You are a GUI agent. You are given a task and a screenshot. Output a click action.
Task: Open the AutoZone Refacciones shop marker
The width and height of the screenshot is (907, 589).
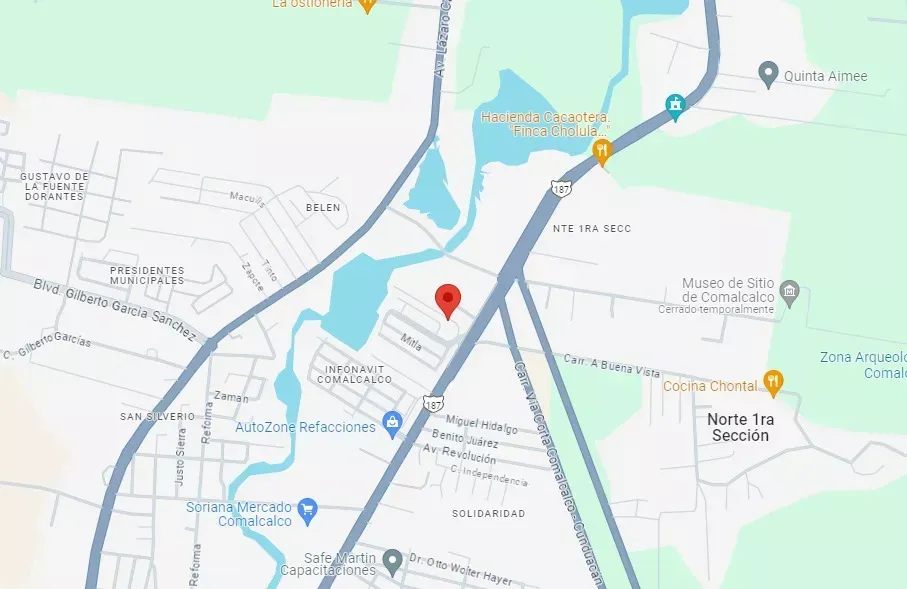[x=392, y=425]
